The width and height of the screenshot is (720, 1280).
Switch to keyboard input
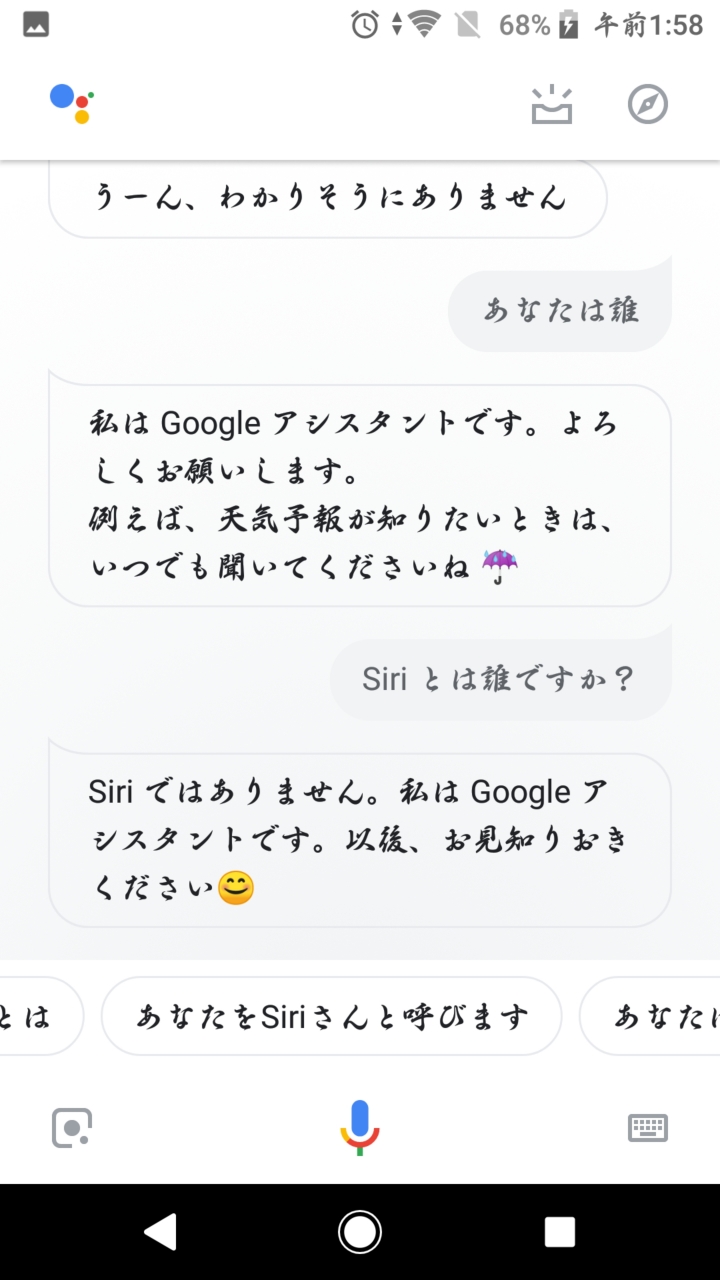(648, 1128)
